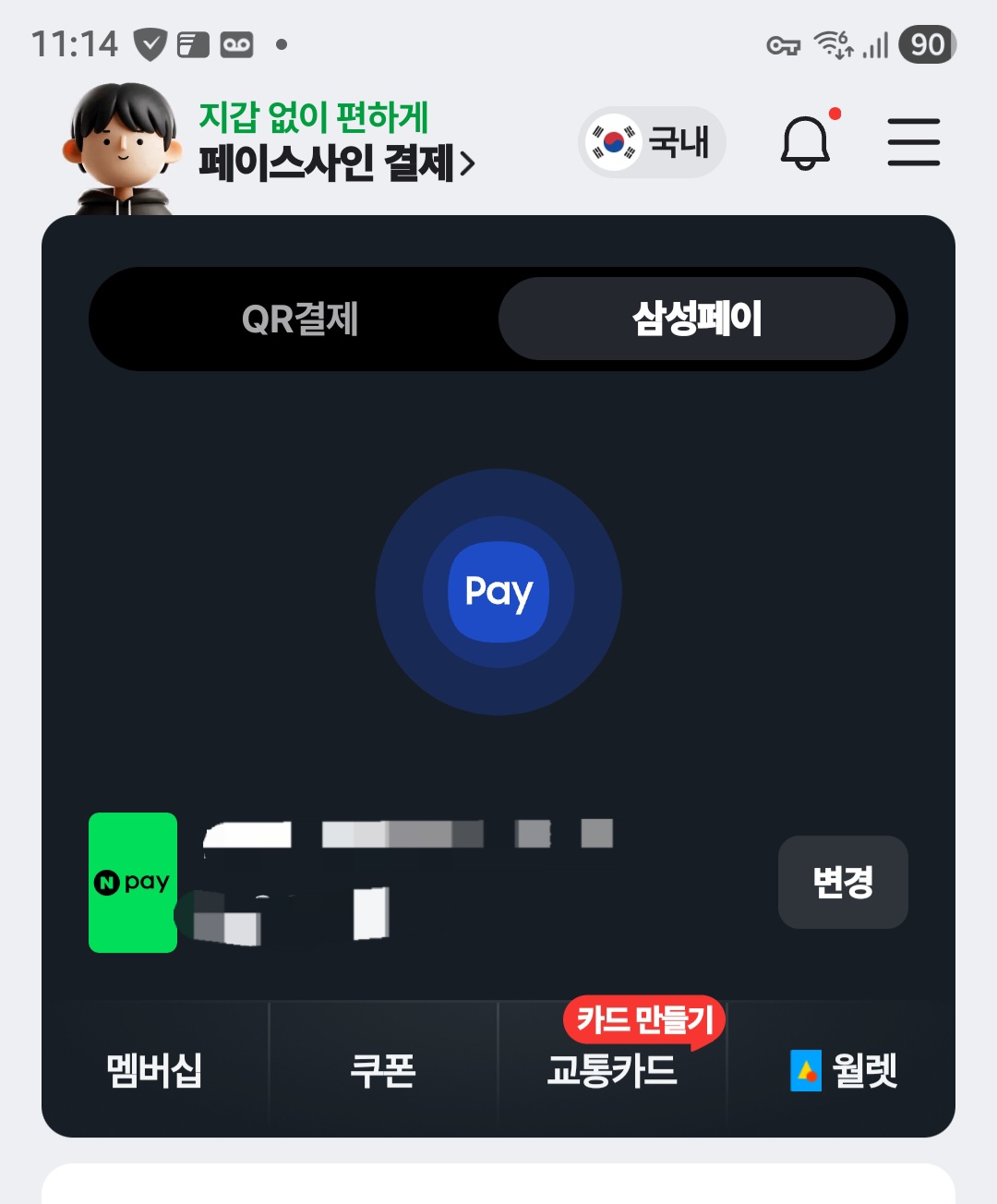The image size is (997, 1204).
Task: Open the hamburger menu
Action: [913, 143]
